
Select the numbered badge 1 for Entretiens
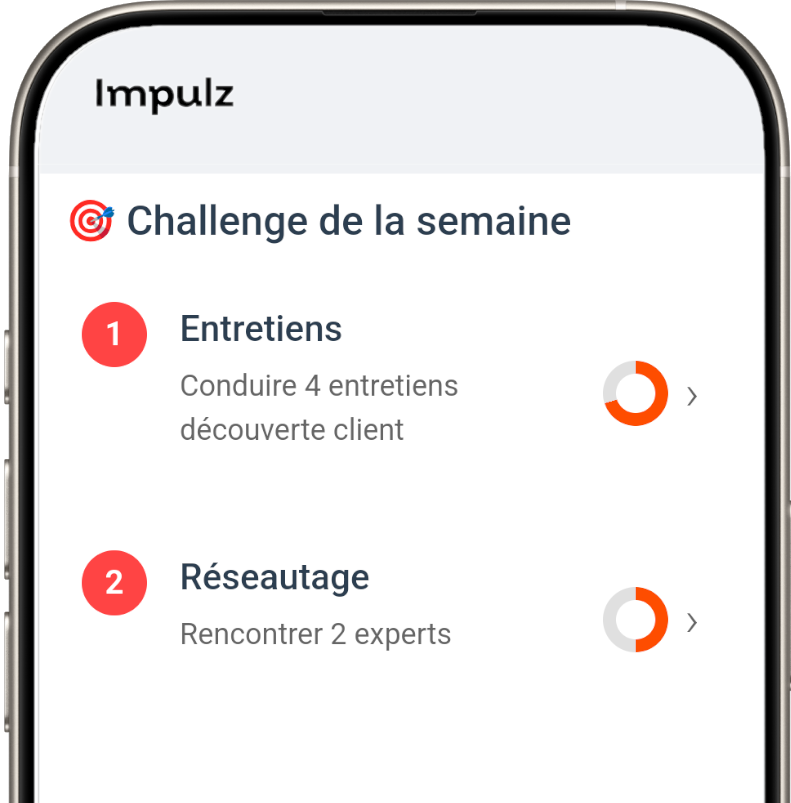(113, 333)
